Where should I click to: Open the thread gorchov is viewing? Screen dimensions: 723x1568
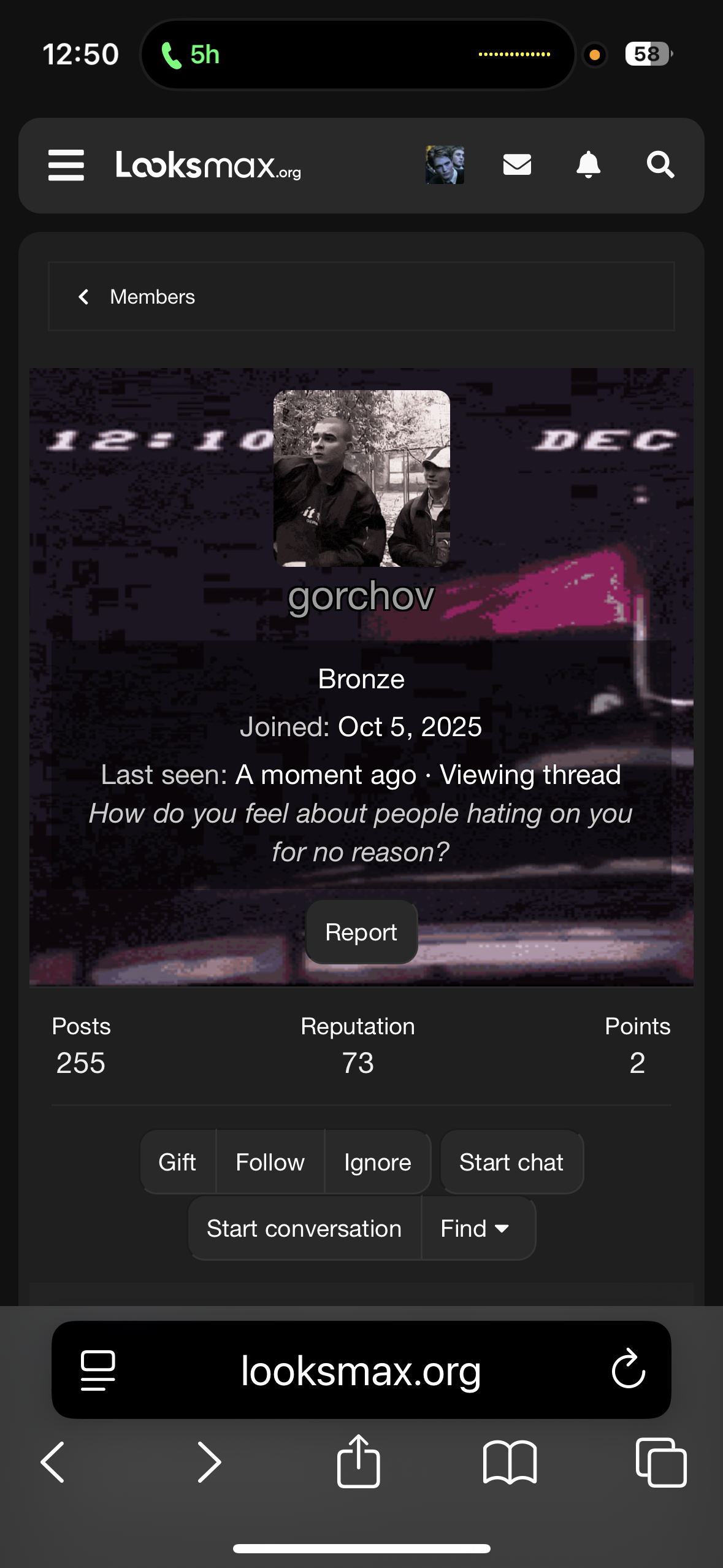click(x=361, y=832)
